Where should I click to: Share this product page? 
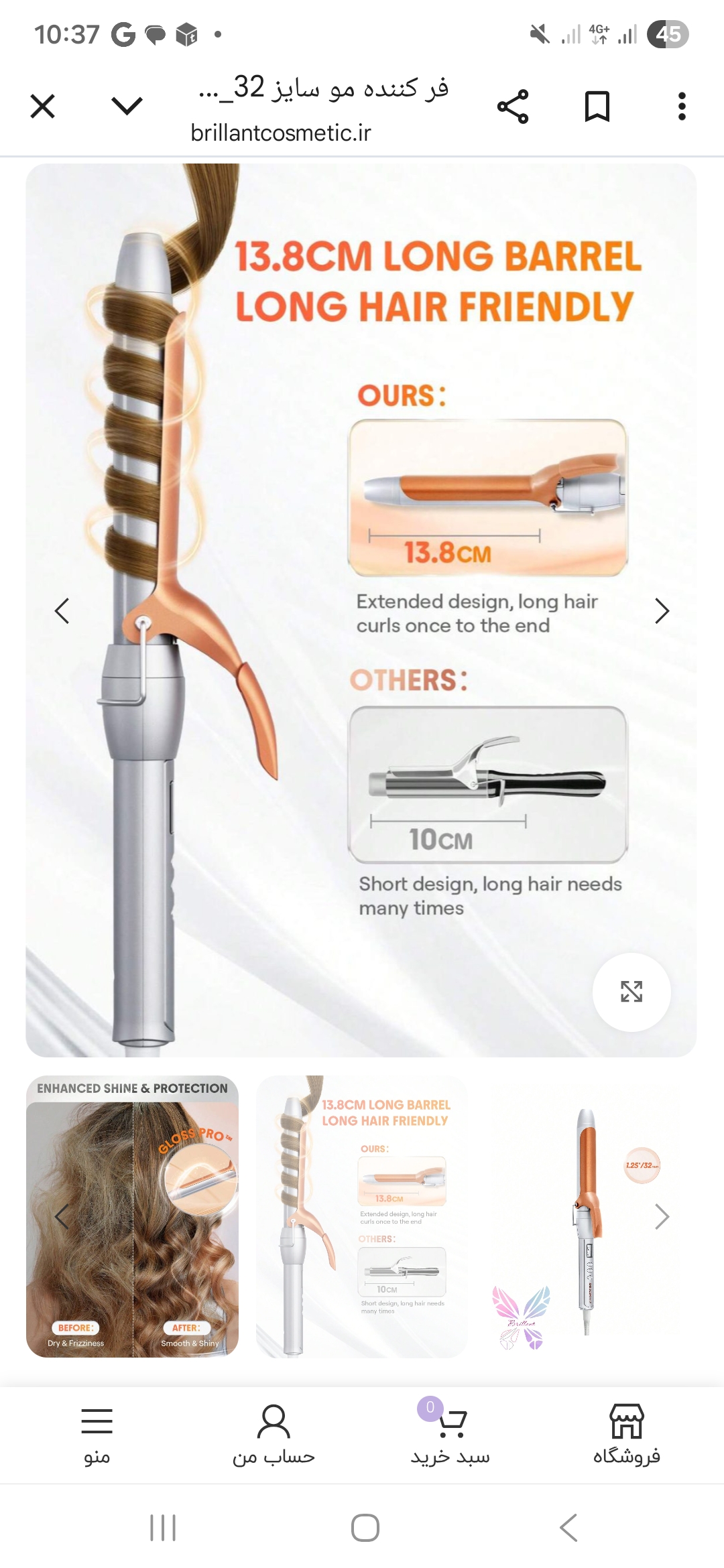tap(513, 107)
